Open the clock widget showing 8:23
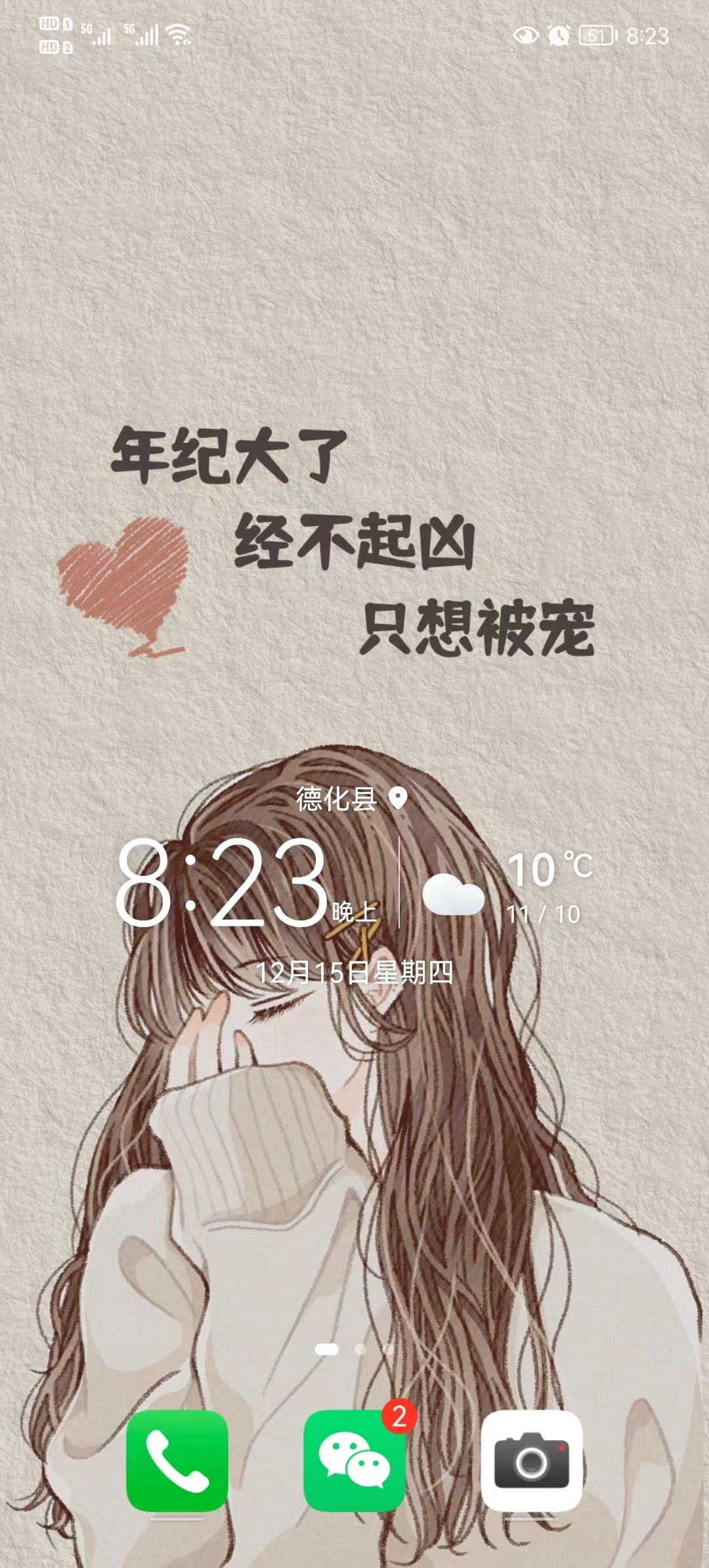Screen dimensions: 709x1568 223,882
